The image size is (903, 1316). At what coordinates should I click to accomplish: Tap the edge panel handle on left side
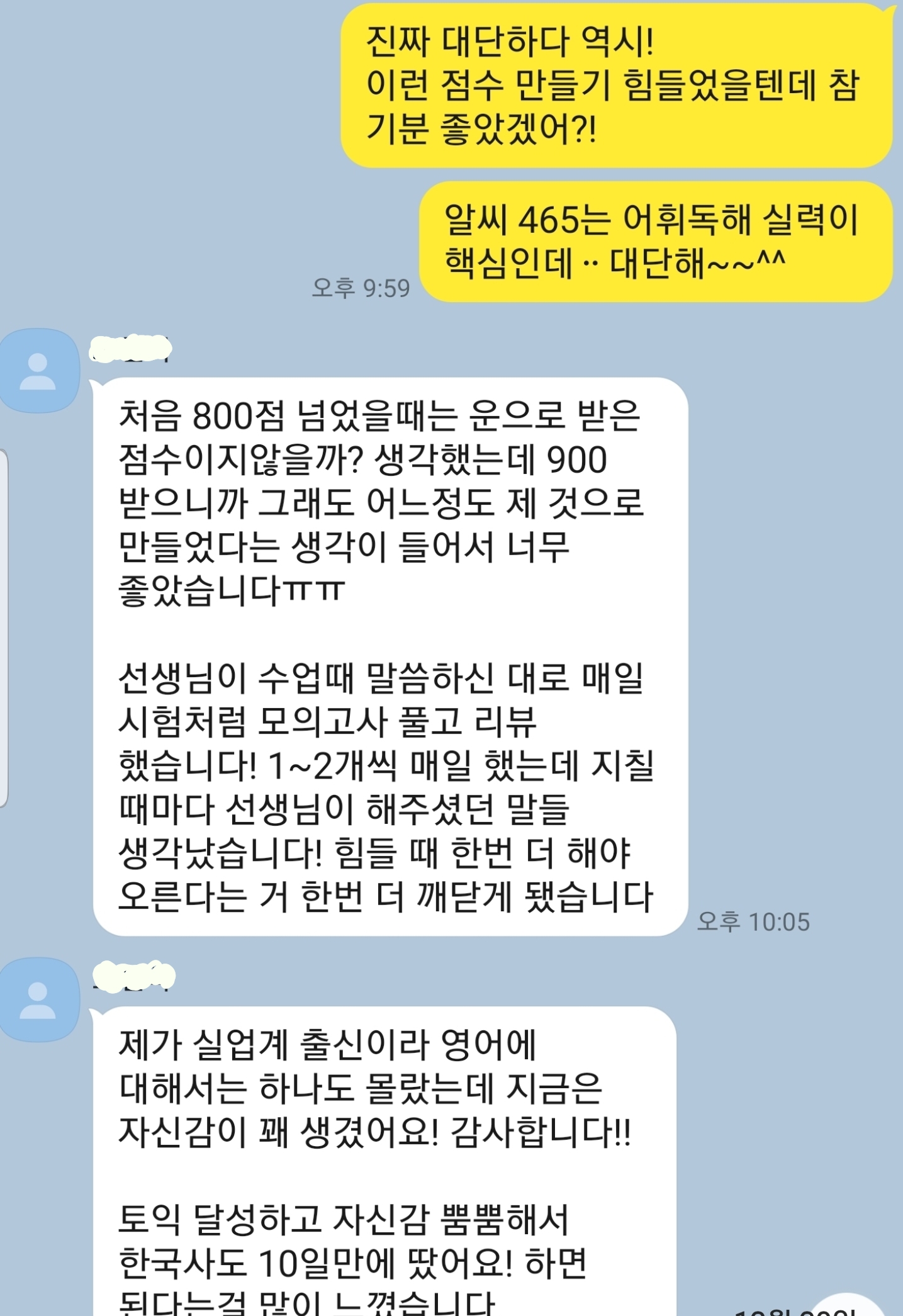[x=3, y=628]
